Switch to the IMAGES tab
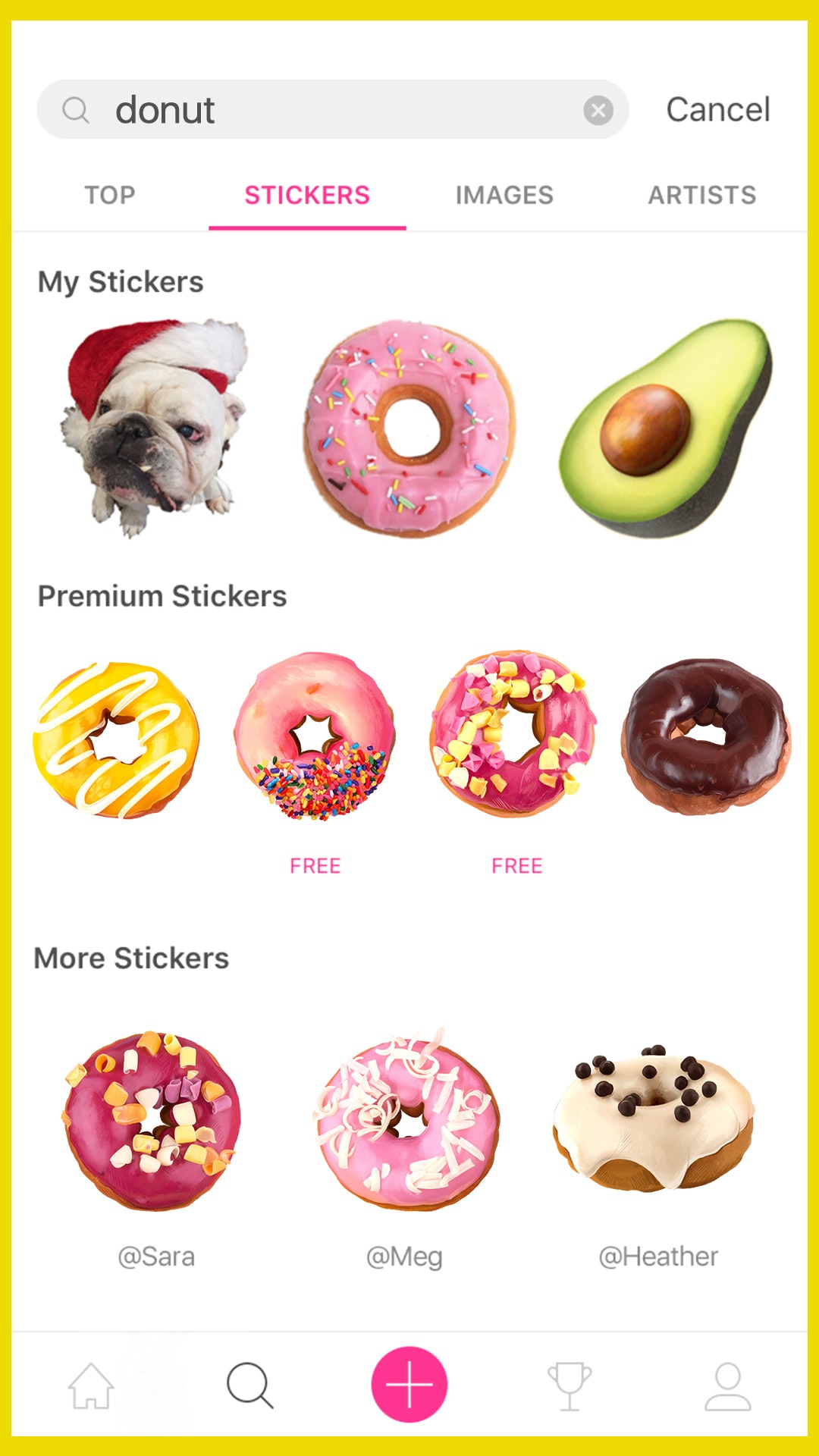Image resolution: width=819 pixels, height=1456 pixels. coord(504,196)
